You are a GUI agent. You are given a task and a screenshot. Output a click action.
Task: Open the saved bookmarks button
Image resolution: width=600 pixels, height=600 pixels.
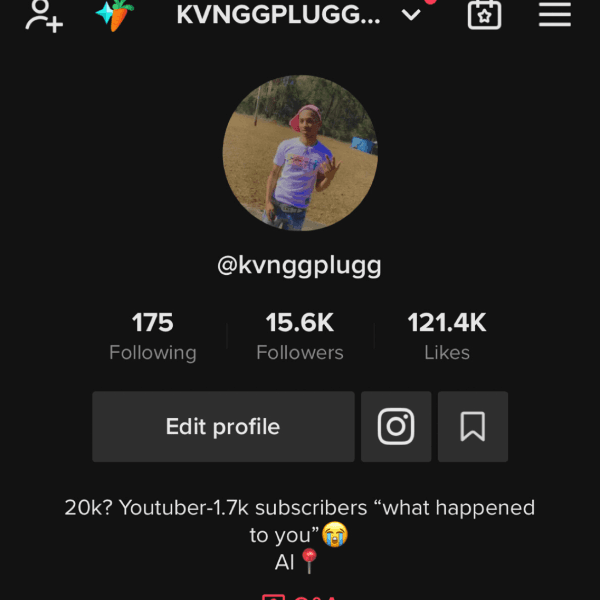coord(472,427)
